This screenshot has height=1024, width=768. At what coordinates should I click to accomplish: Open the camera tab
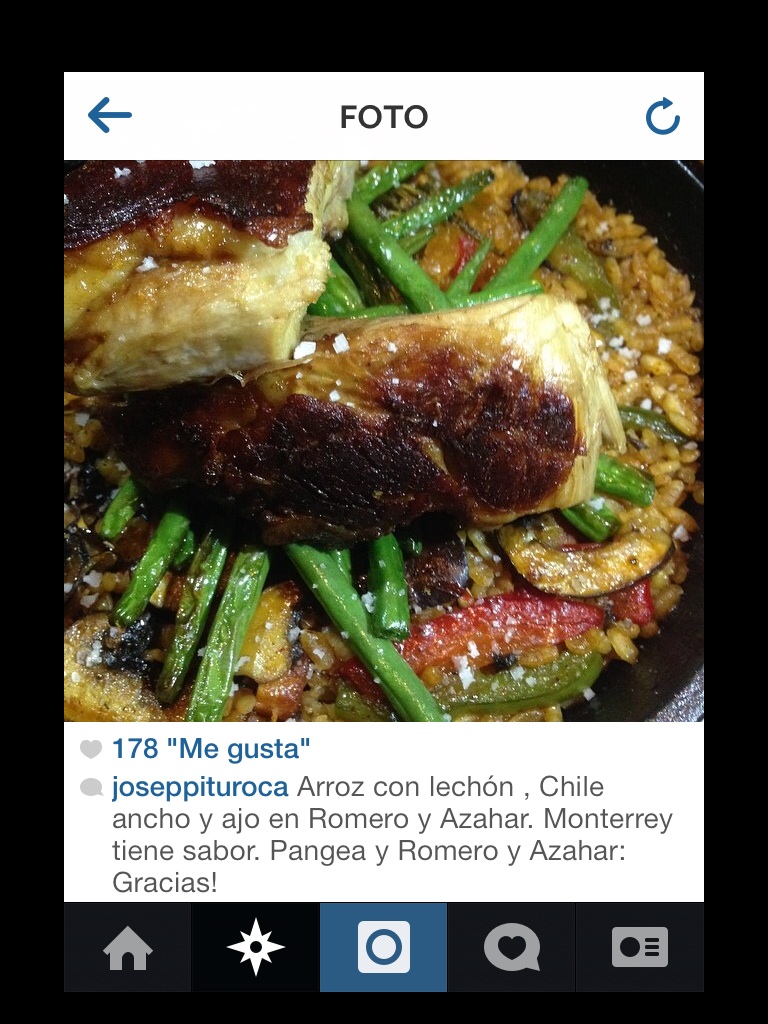click(x=383, y=948)
